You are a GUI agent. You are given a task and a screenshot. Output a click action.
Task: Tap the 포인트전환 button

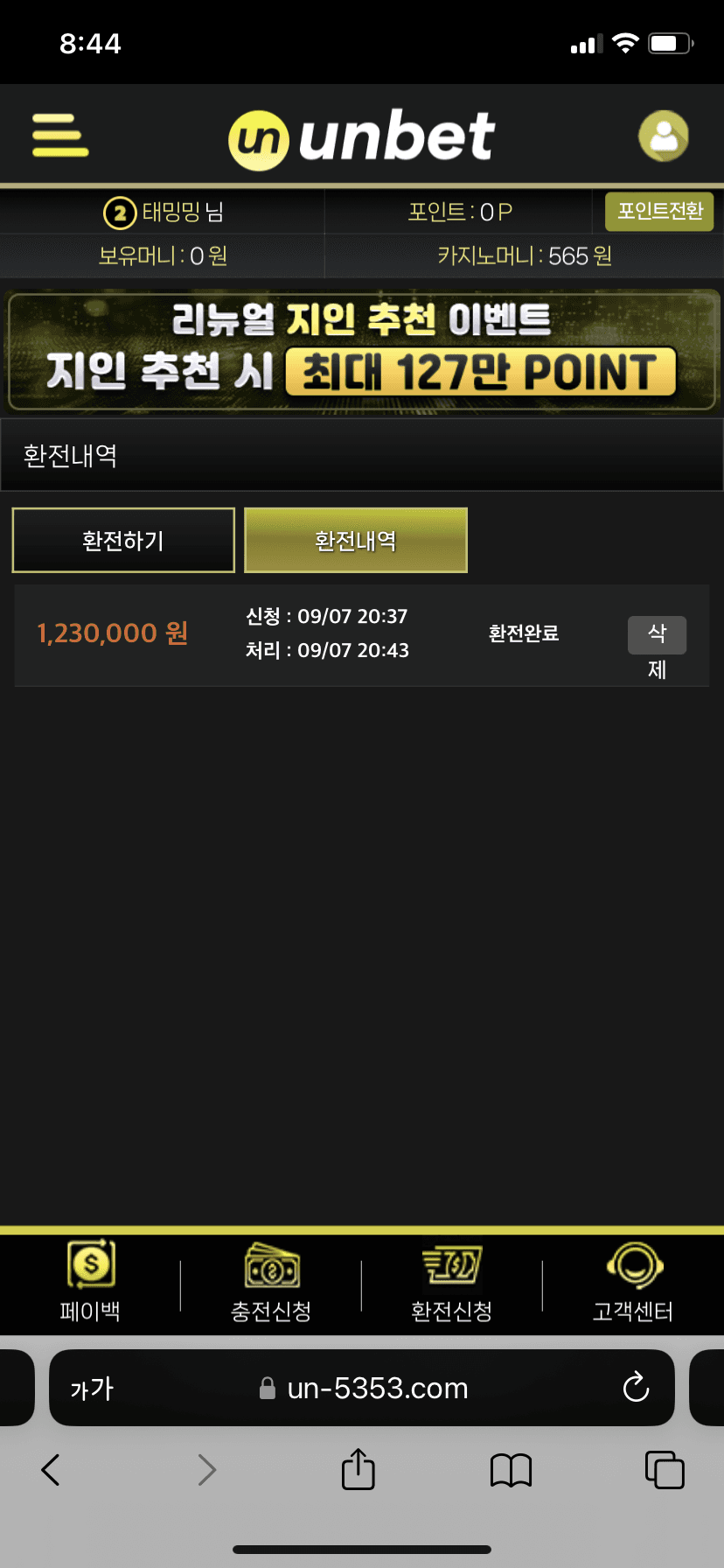coord(660,212)
